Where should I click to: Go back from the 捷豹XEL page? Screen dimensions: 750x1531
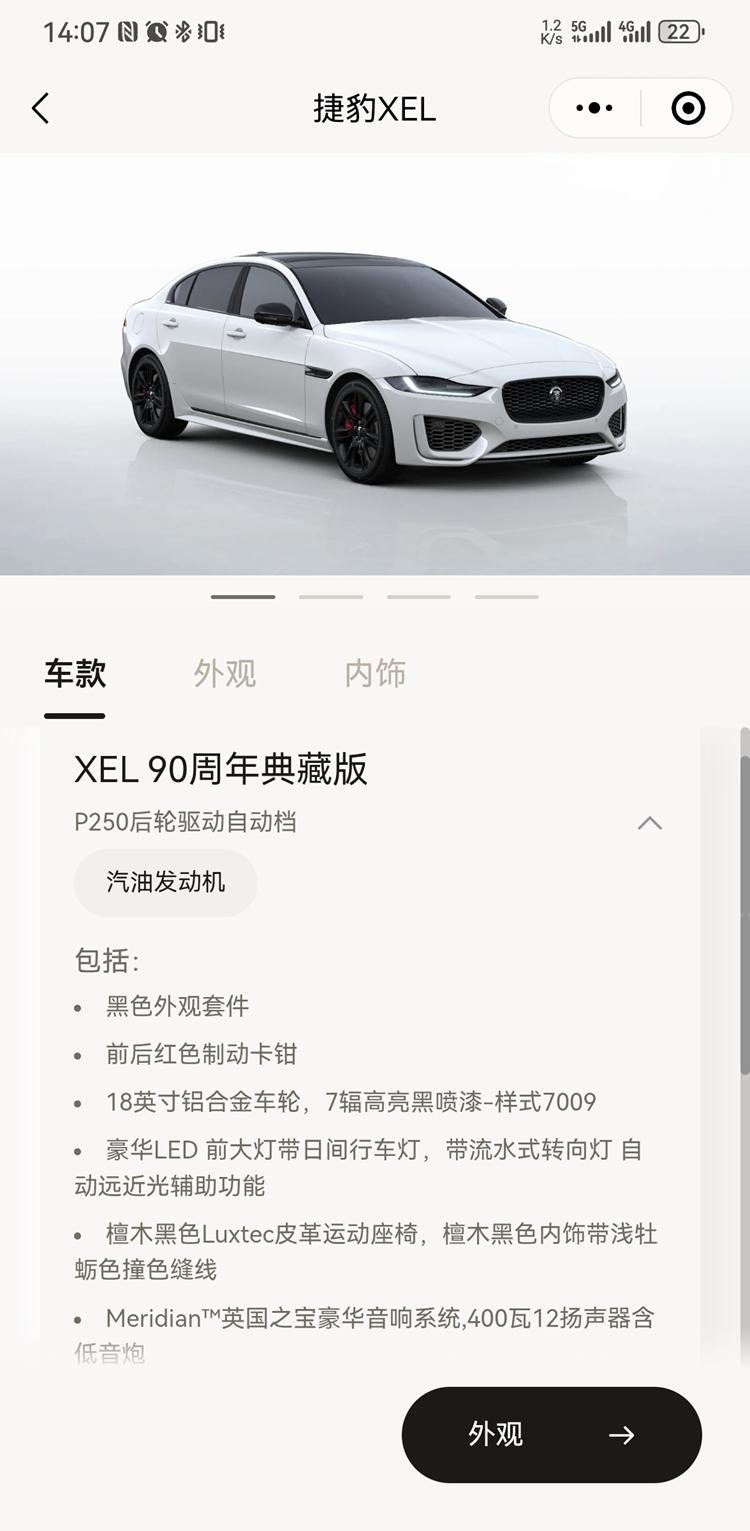click(x=40, y=108)
